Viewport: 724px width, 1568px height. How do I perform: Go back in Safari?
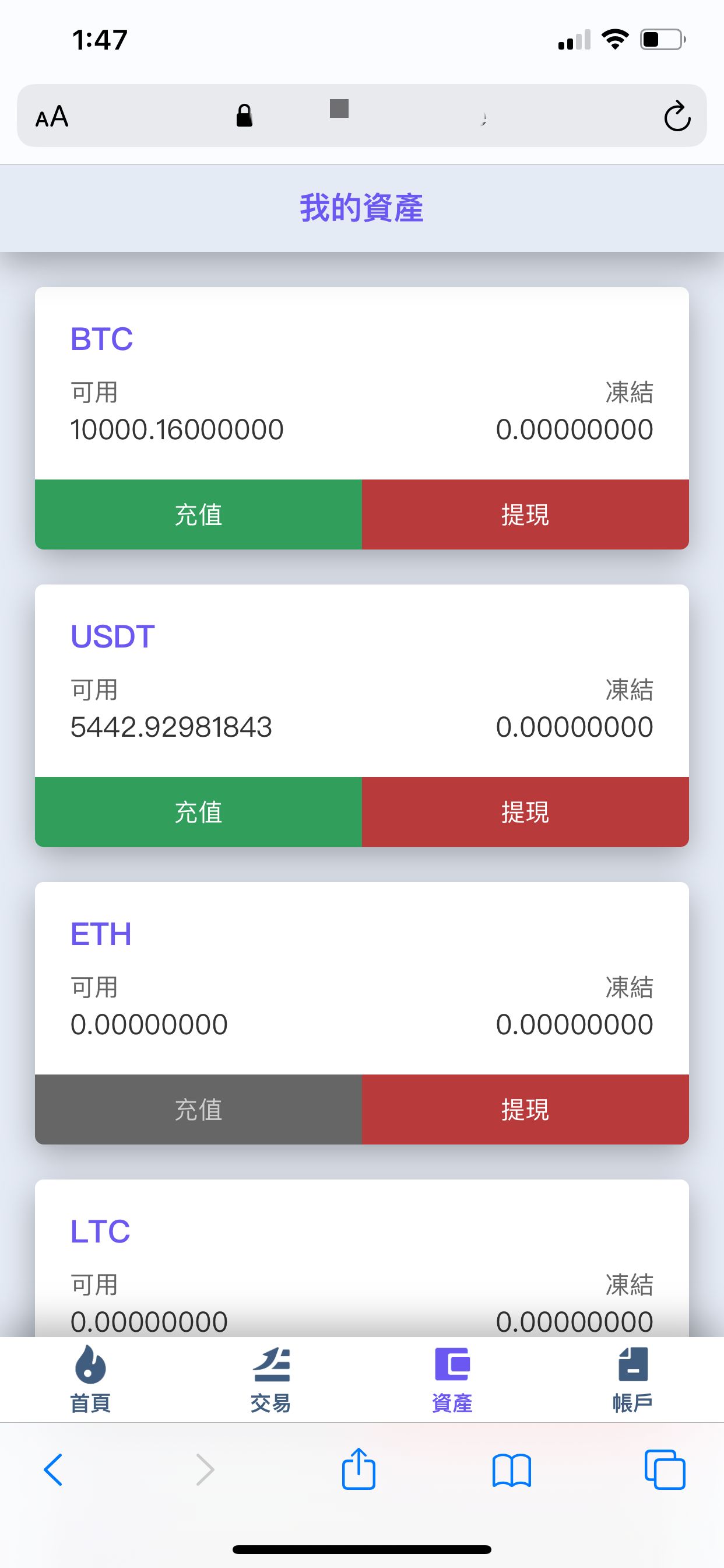[54, 1469]
